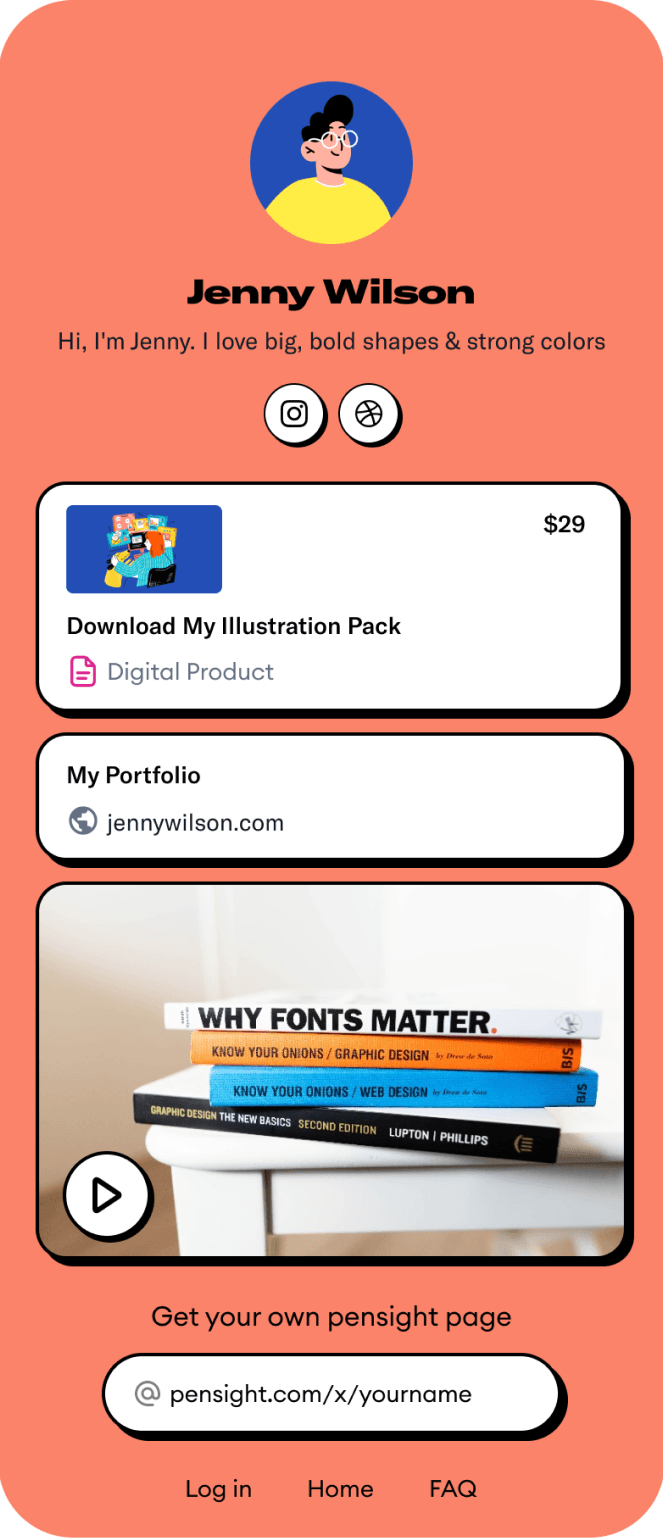Tap the pensight.com/x/yourname field
Viewport: 663px width, 1538px height.
(330, 1393)
